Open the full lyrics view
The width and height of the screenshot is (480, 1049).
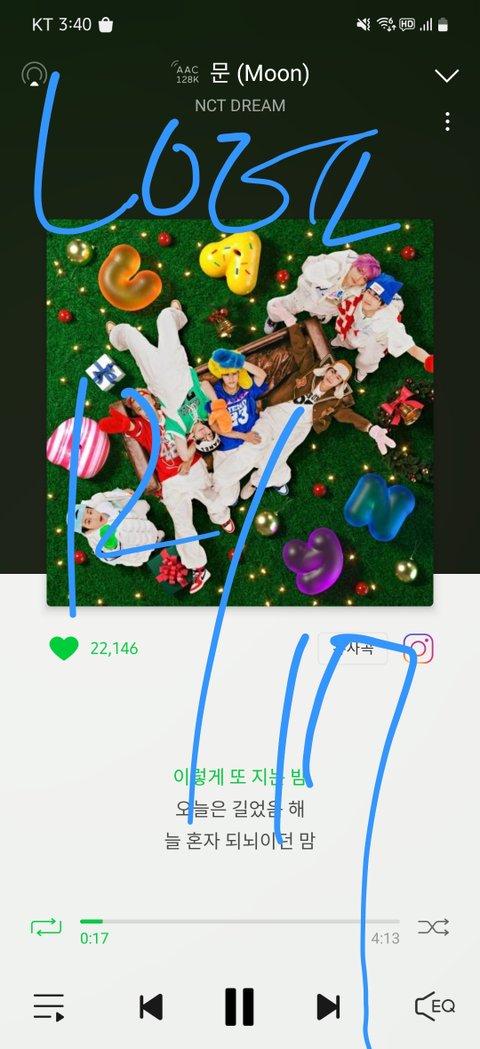click(240, 809)
